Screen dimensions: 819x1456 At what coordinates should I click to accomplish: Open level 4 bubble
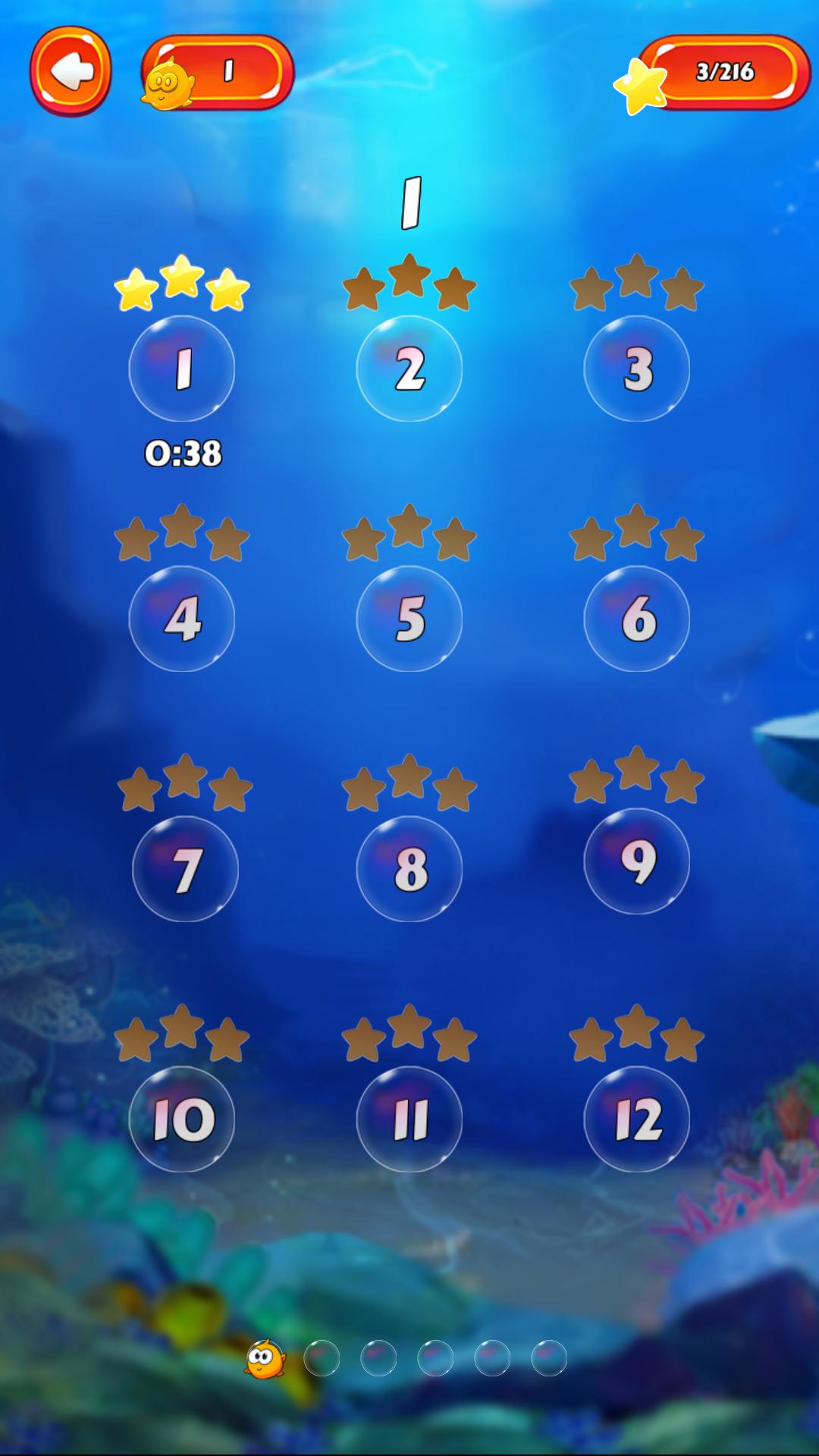click(182, 619)
